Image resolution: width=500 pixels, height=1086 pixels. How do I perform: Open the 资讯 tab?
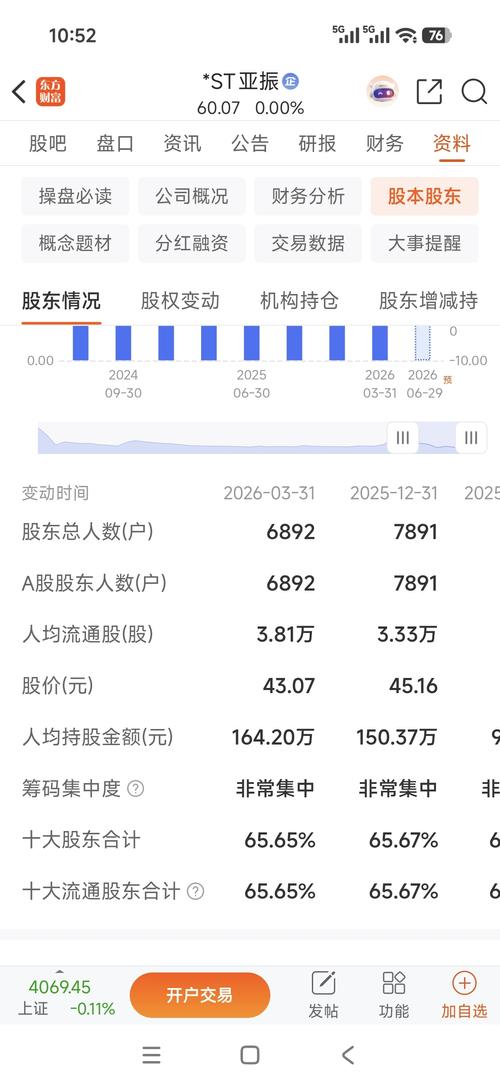coord(182,143)
